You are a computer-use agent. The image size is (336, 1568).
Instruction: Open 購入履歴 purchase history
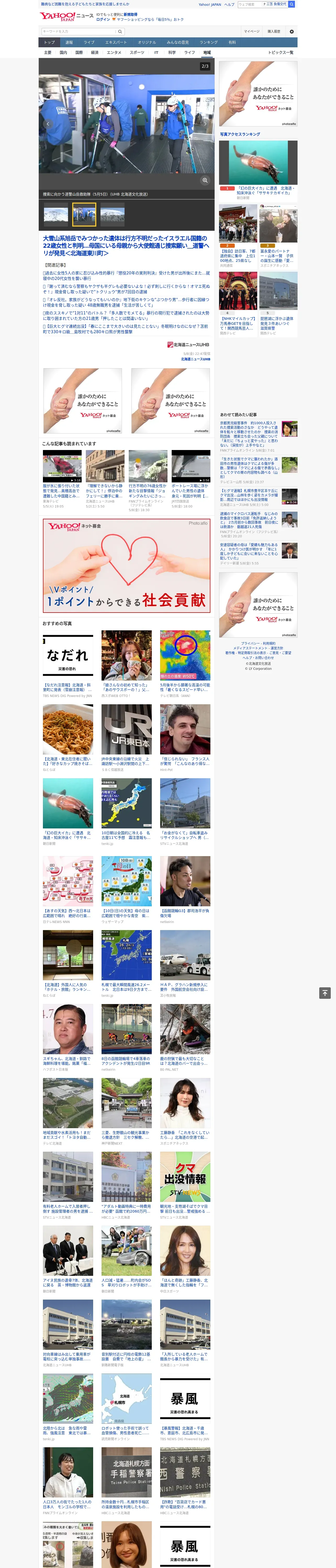click(x=274, y=32)
